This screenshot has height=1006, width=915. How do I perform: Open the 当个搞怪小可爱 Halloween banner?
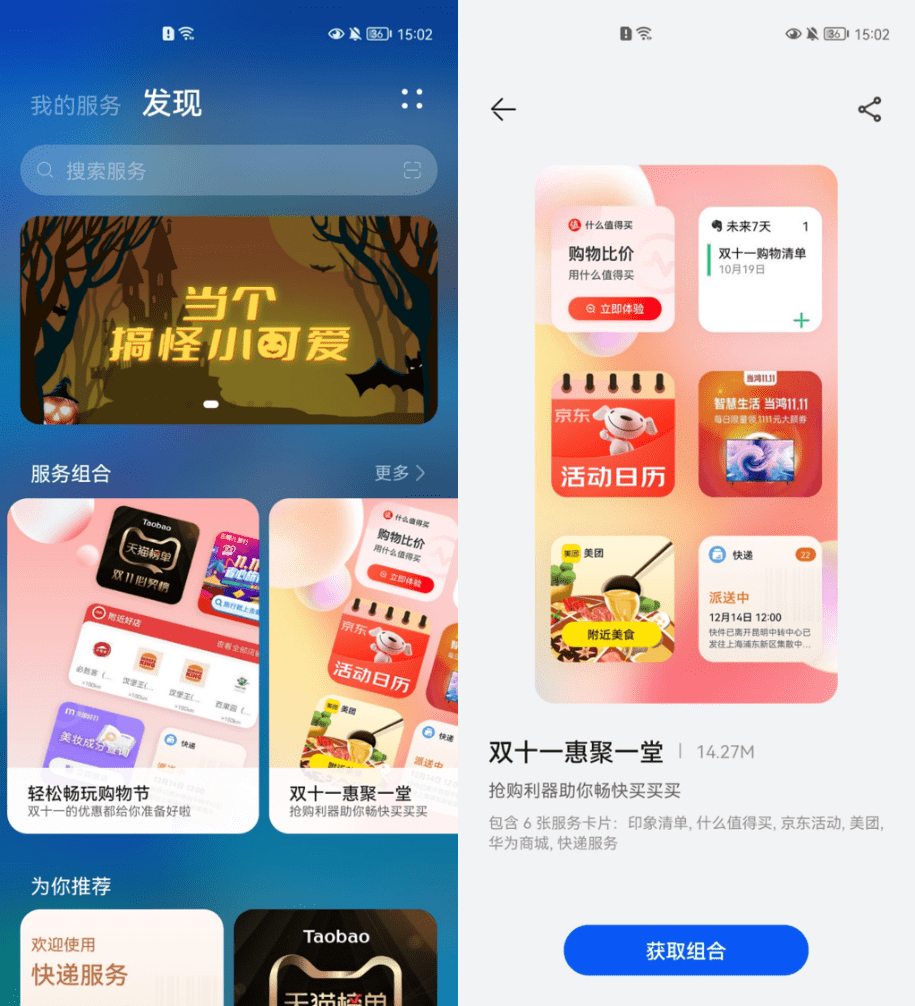coord(228,320)
